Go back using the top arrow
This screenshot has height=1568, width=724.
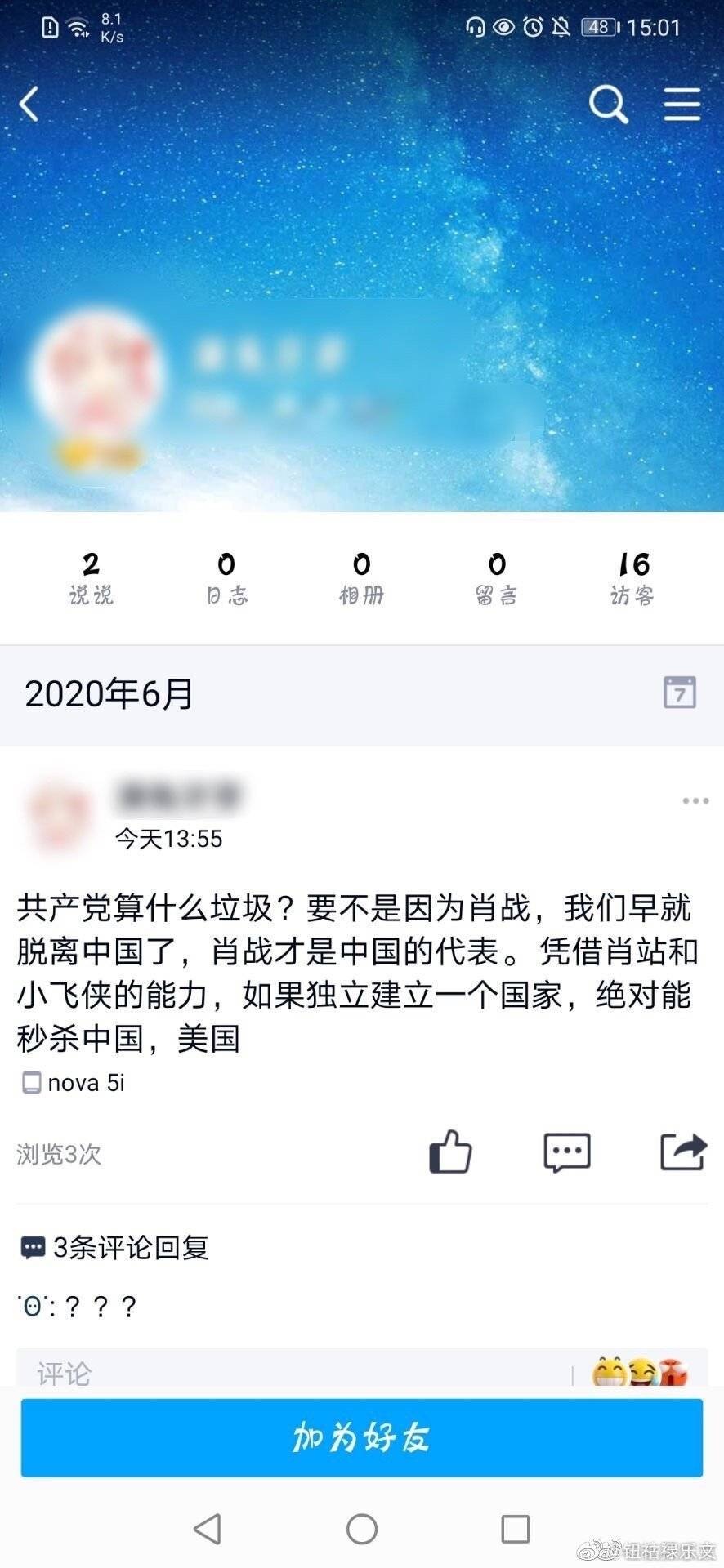click(29, 105)
